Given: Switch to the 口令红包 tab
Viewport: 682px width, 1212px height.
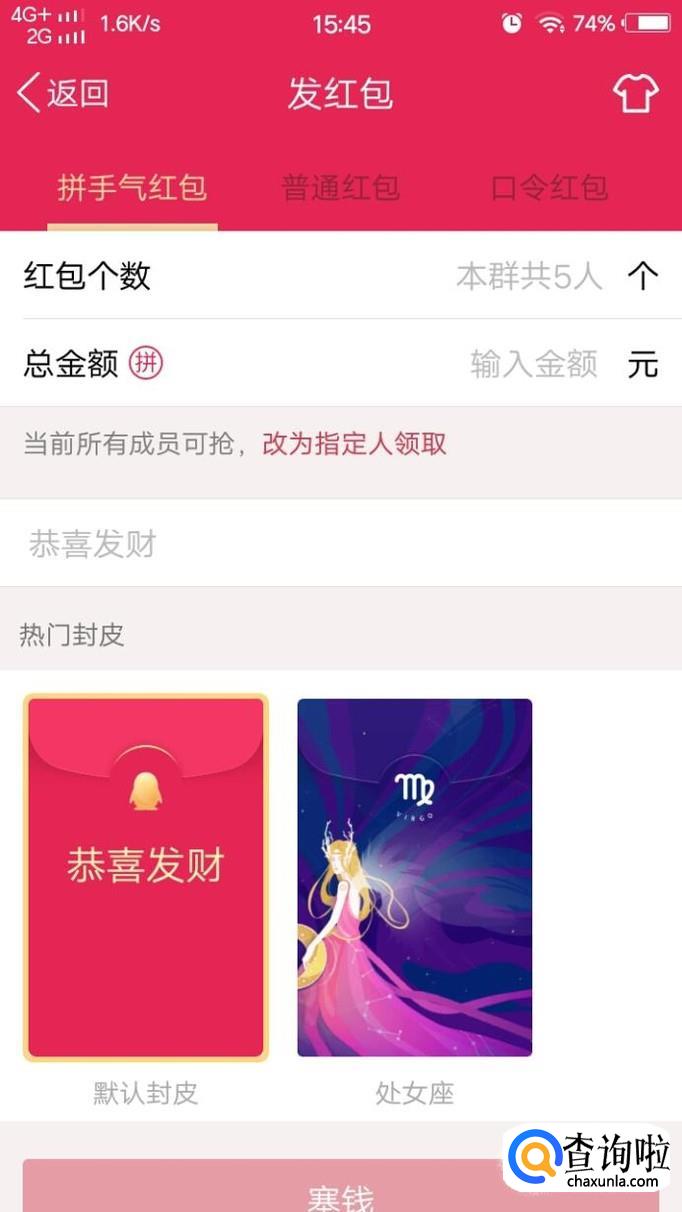Looking at the screenshot, I should click(549, 187).
